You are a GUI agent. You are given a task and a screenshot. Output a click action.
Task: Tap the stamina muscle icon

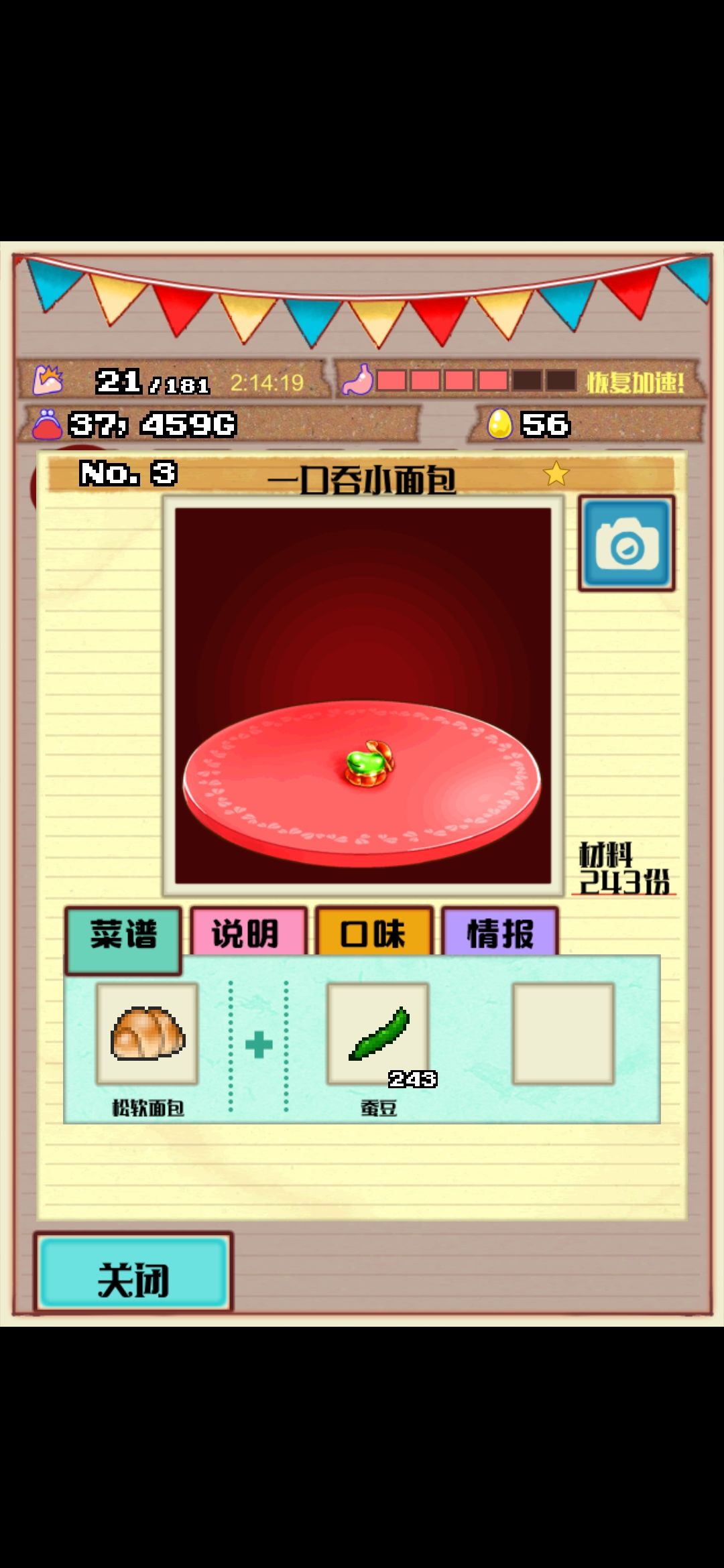49,381
